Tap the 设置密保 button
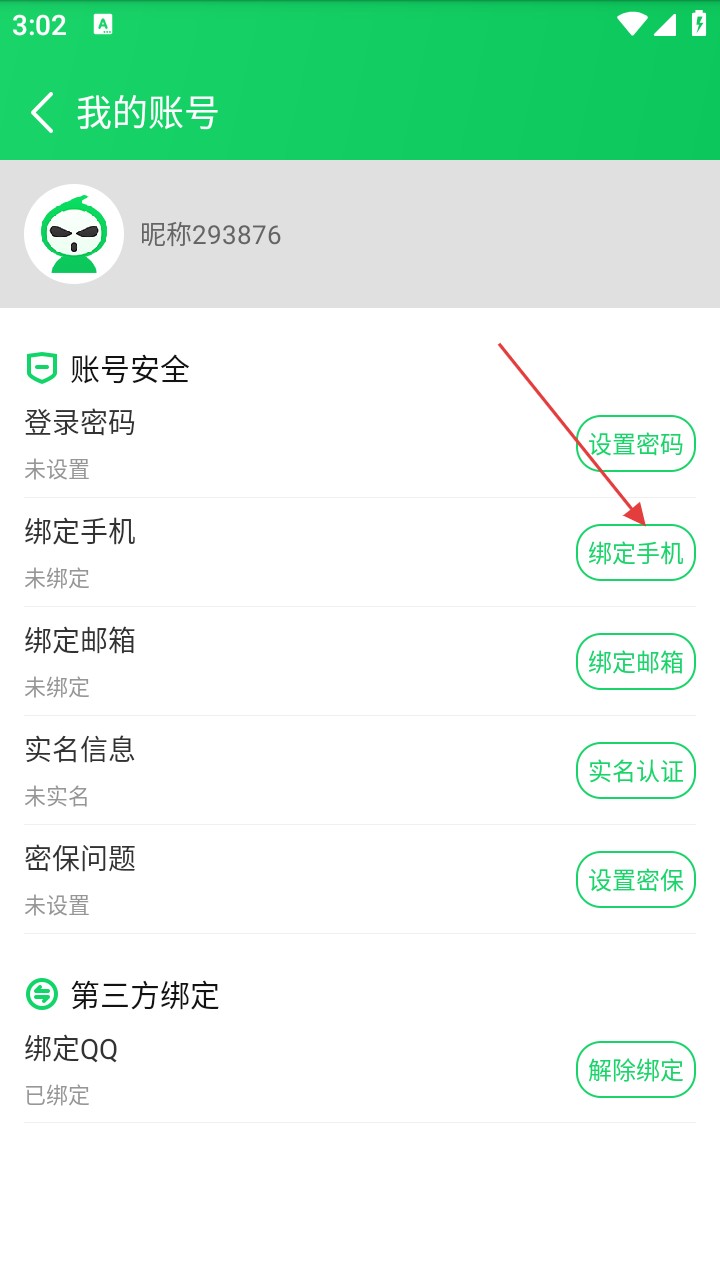This screenshot has height=1280, width=720. (x=635, y=880)
